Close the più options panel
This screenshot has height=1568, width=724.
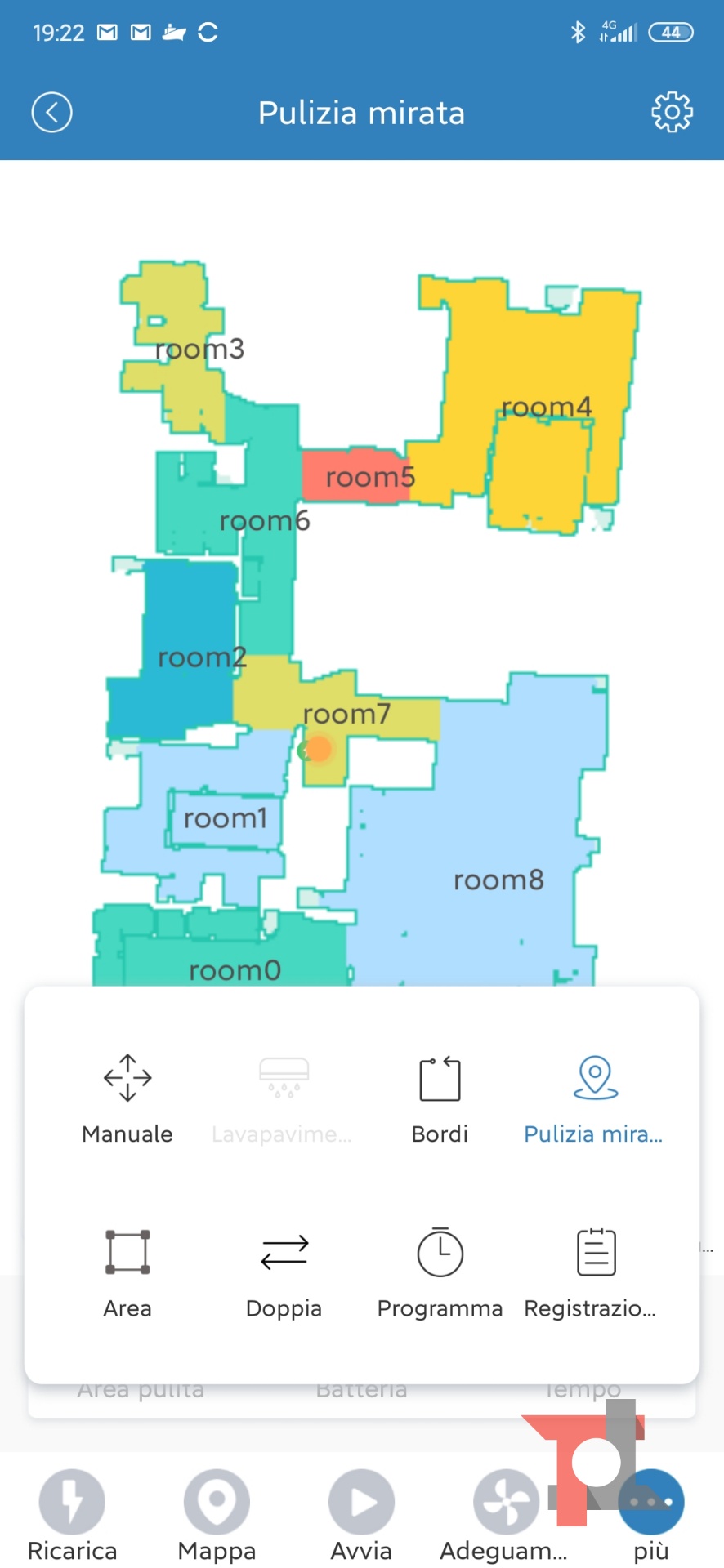[651, 1515]
